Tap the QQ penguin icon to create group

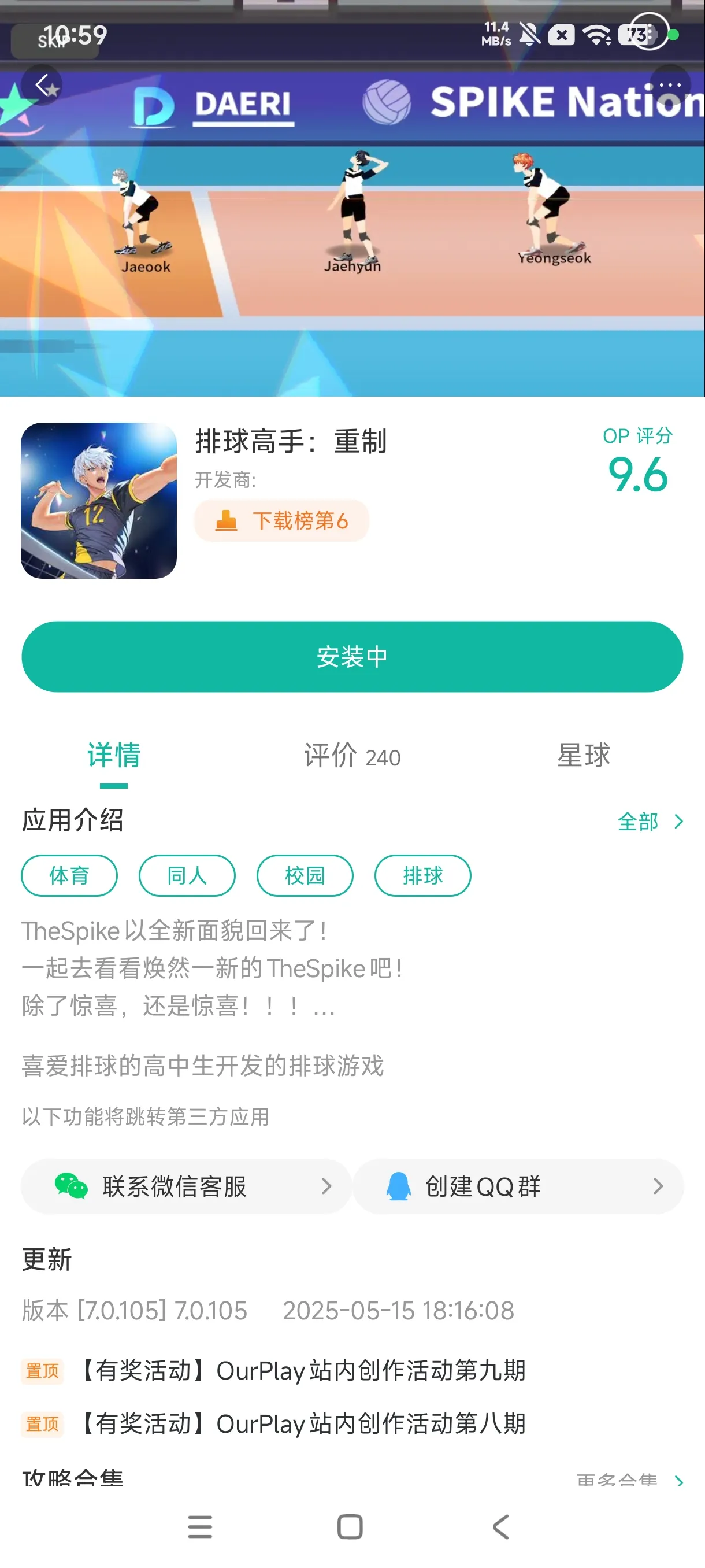point(399,1186)
